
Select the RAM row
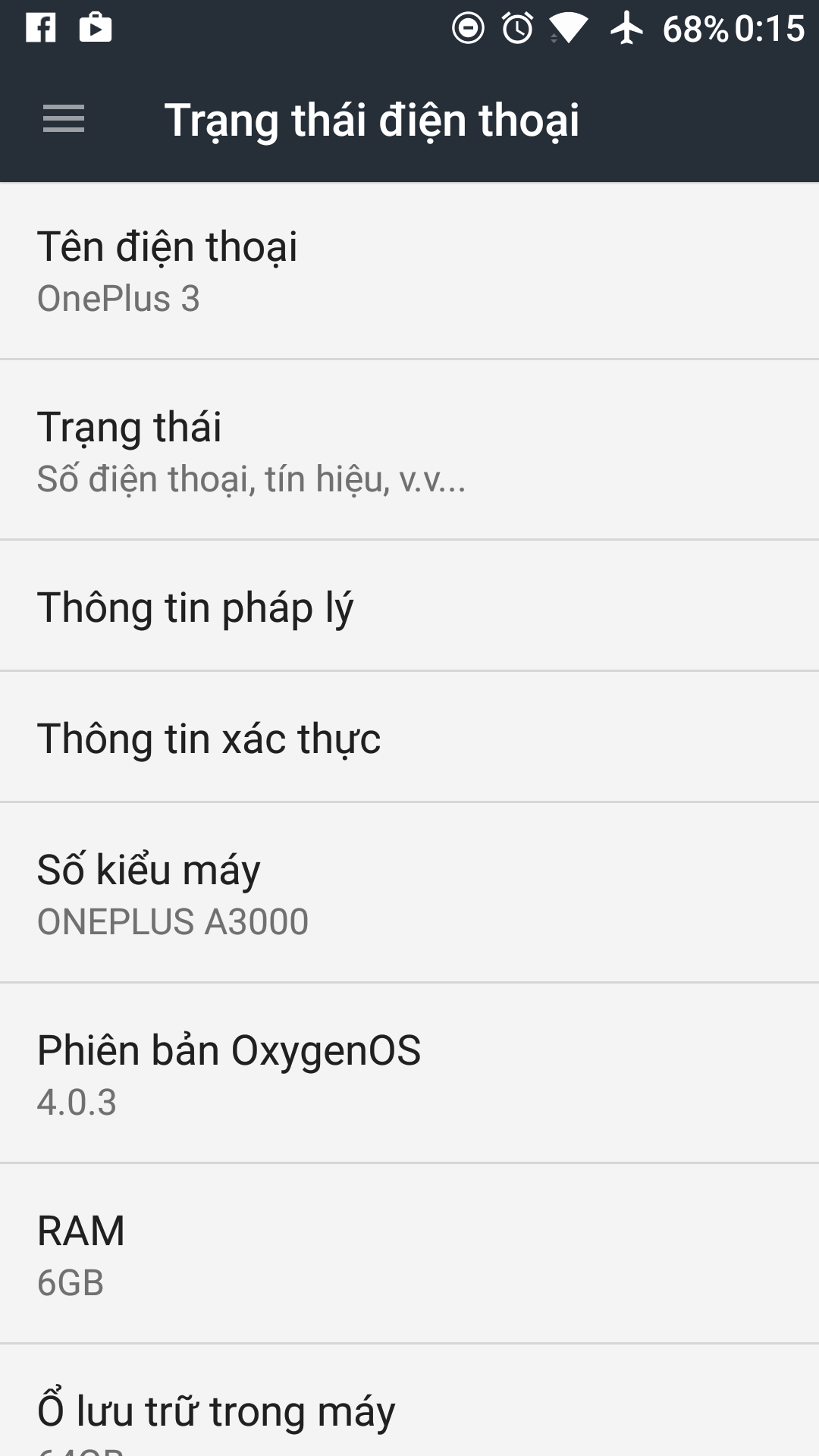409,1254
